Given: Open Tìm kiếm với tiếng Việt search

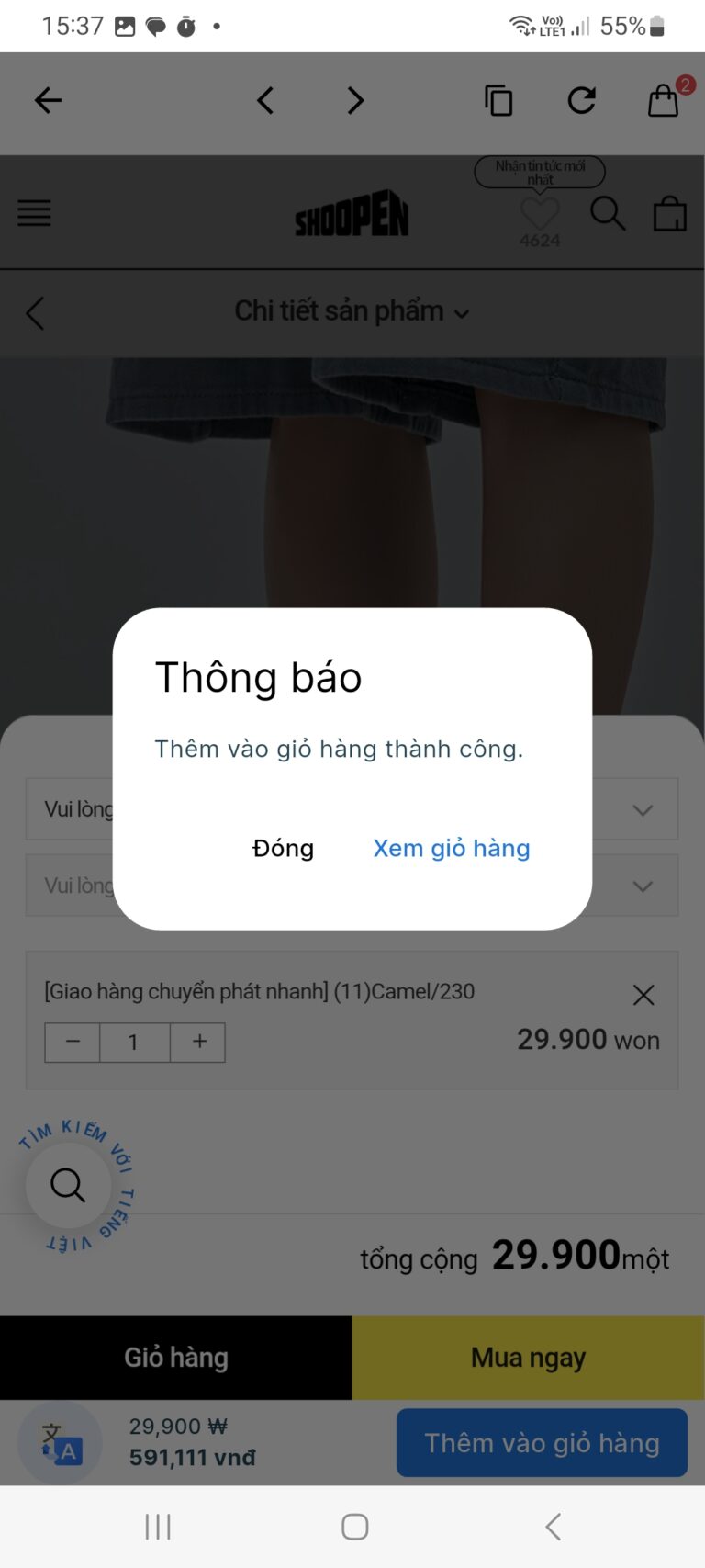Looking at the screenshot, I should [68, 1185].
